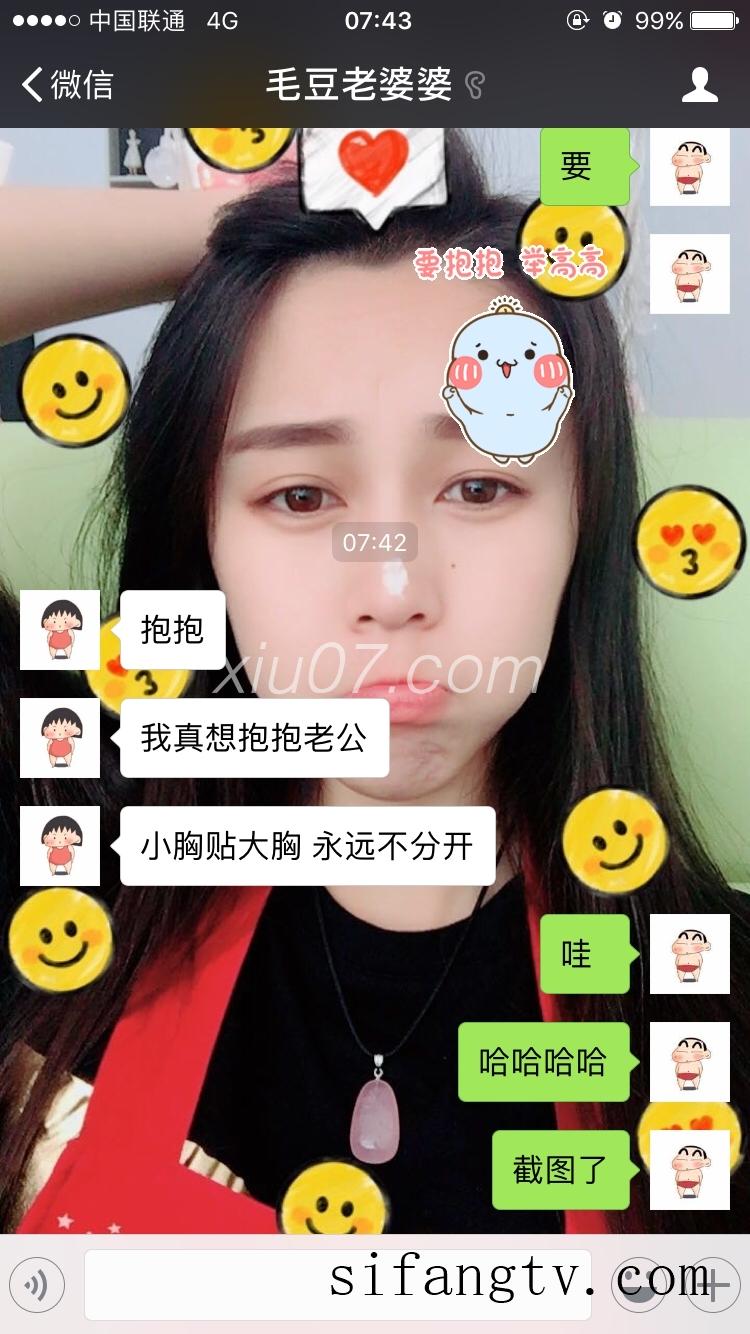
Task: Open the plus attachment menu
Action: pyautogui.click(x=713, y=1284)
